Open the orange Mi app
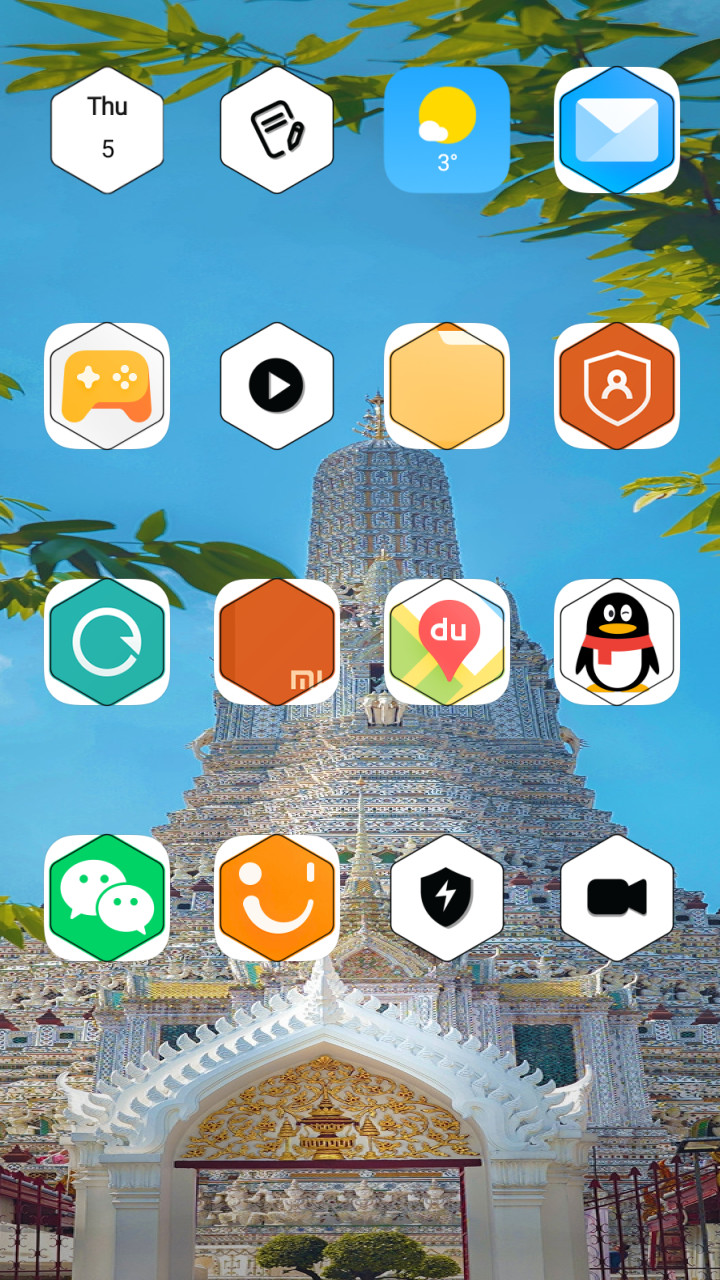 pyautogui.click(x=277, y=642)
